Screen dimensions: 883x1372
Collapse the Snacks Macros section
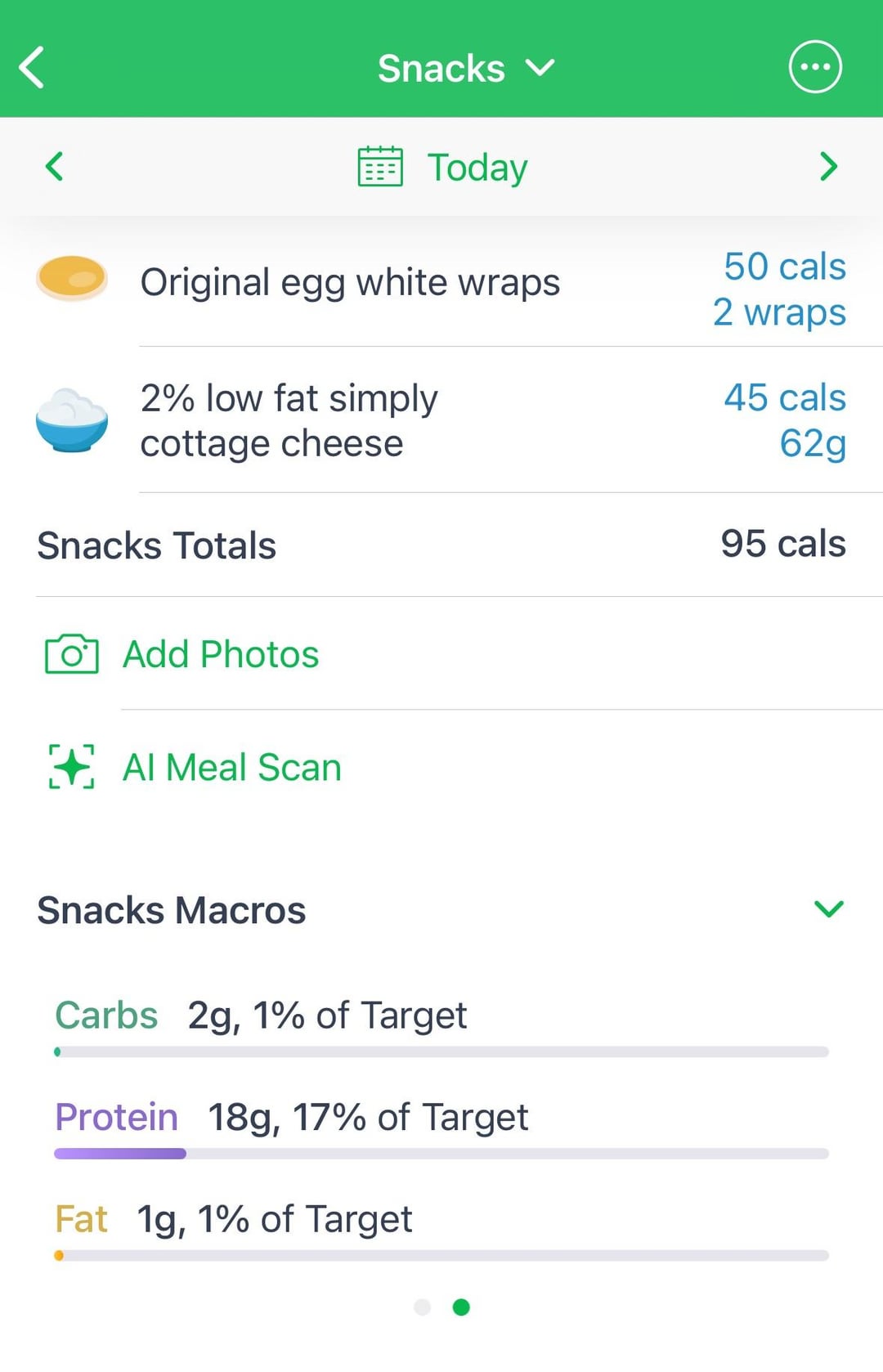coord(828,909)
